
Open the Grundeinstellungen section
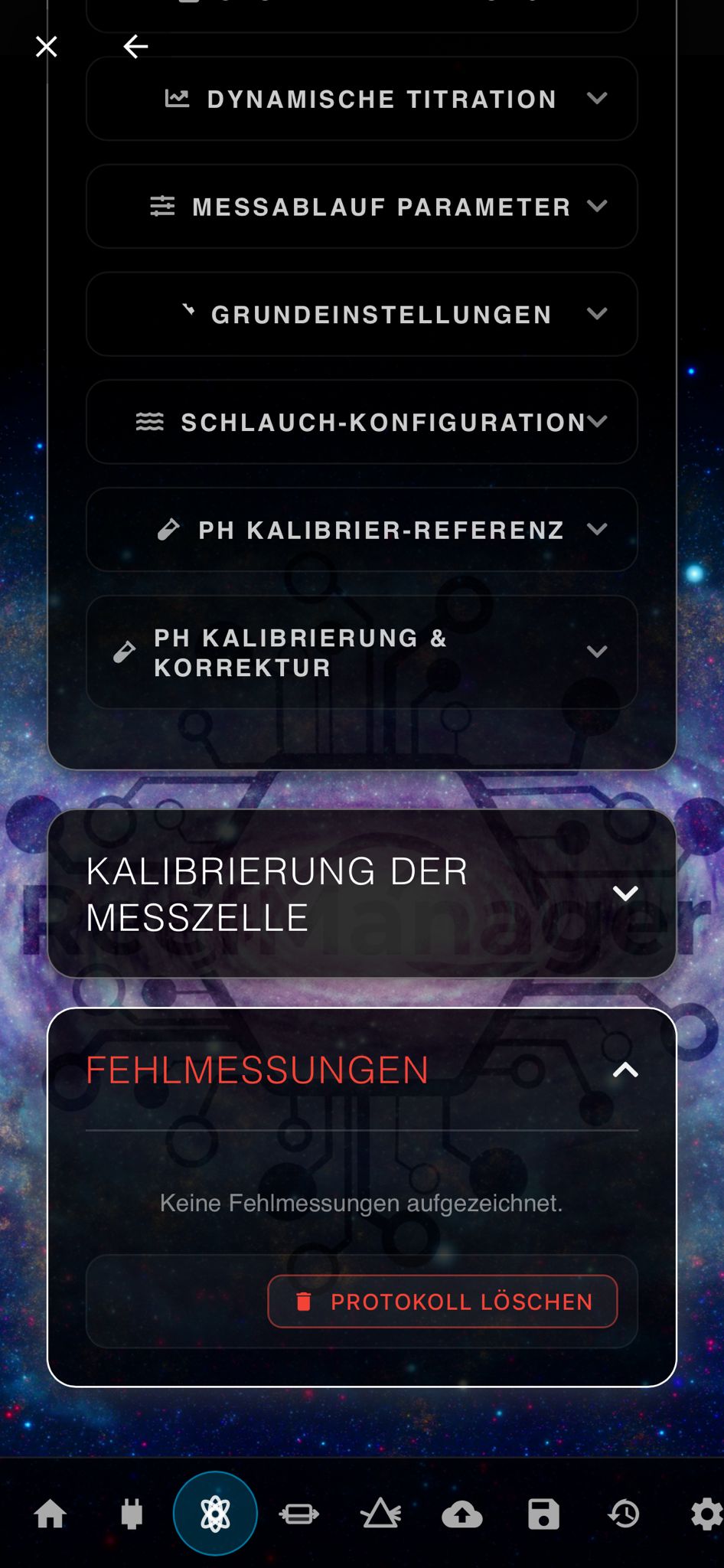(x=361, y=314)
